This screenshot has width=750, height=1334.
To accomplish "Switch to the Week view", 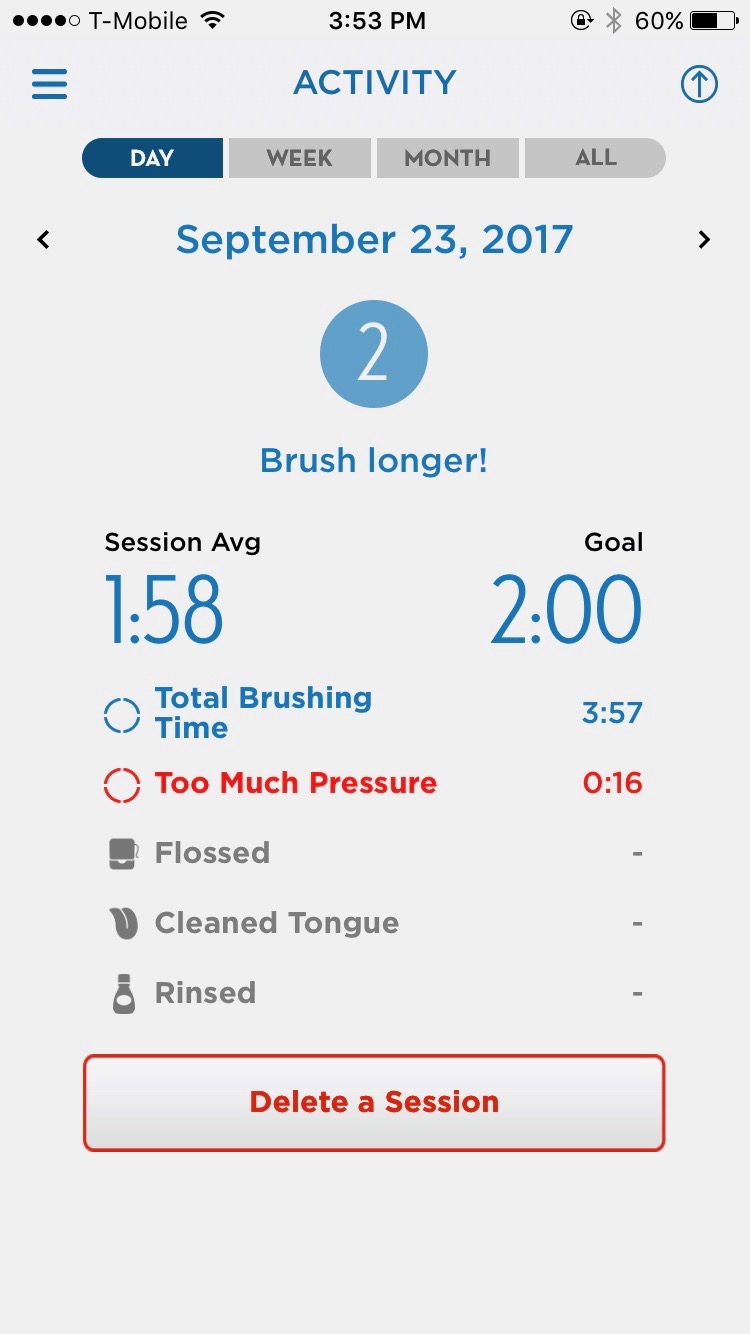I will 299,158.
